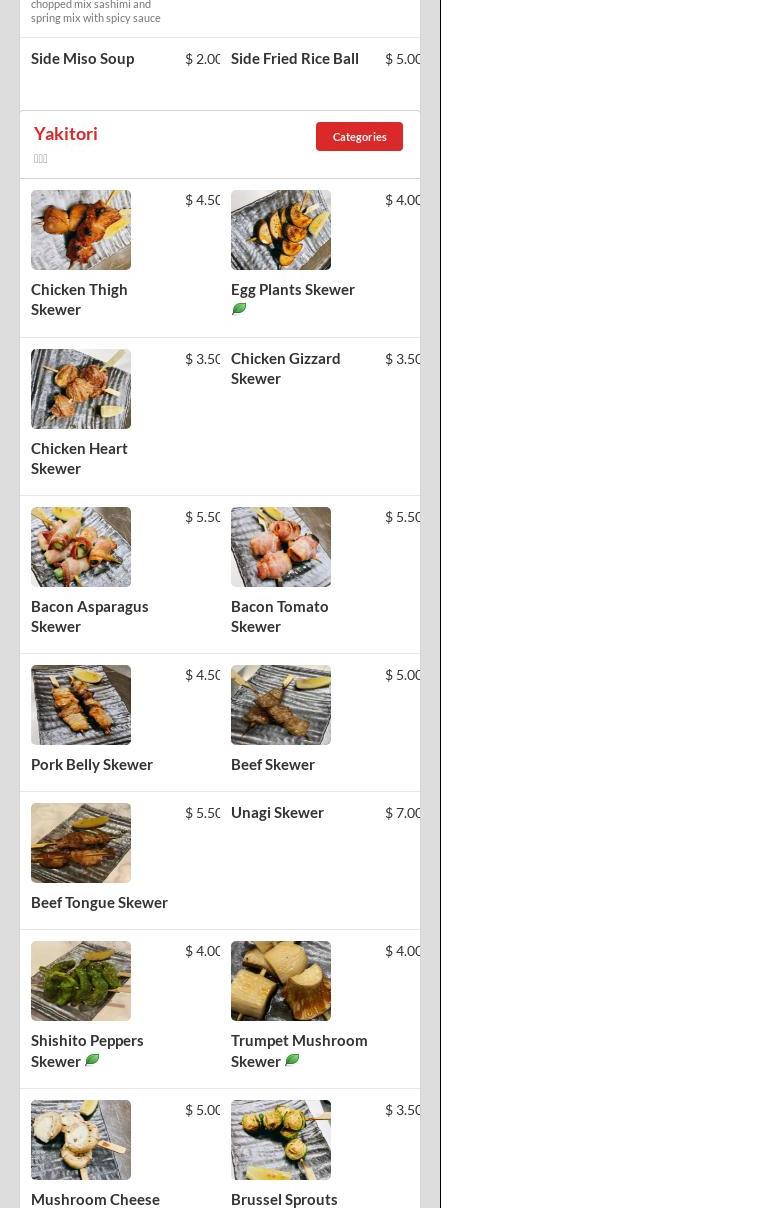Viewport: 770px width, 1208px height.
Task: Choose the Chicken Gizzard Skewer
Action: pos(285,368)
